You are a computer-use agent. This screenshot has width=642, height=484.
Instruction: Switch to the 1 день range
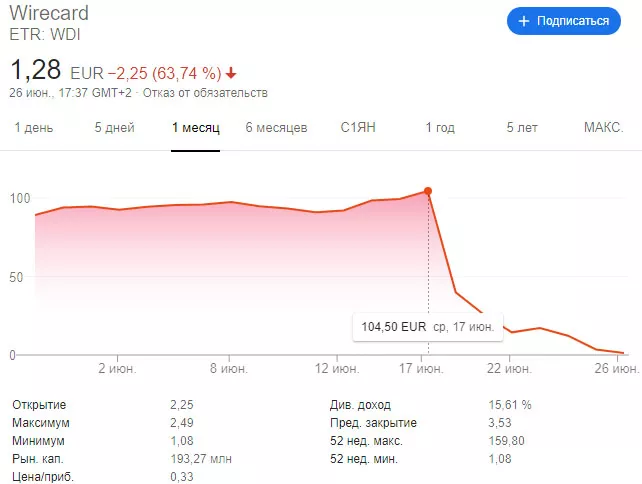32,128
